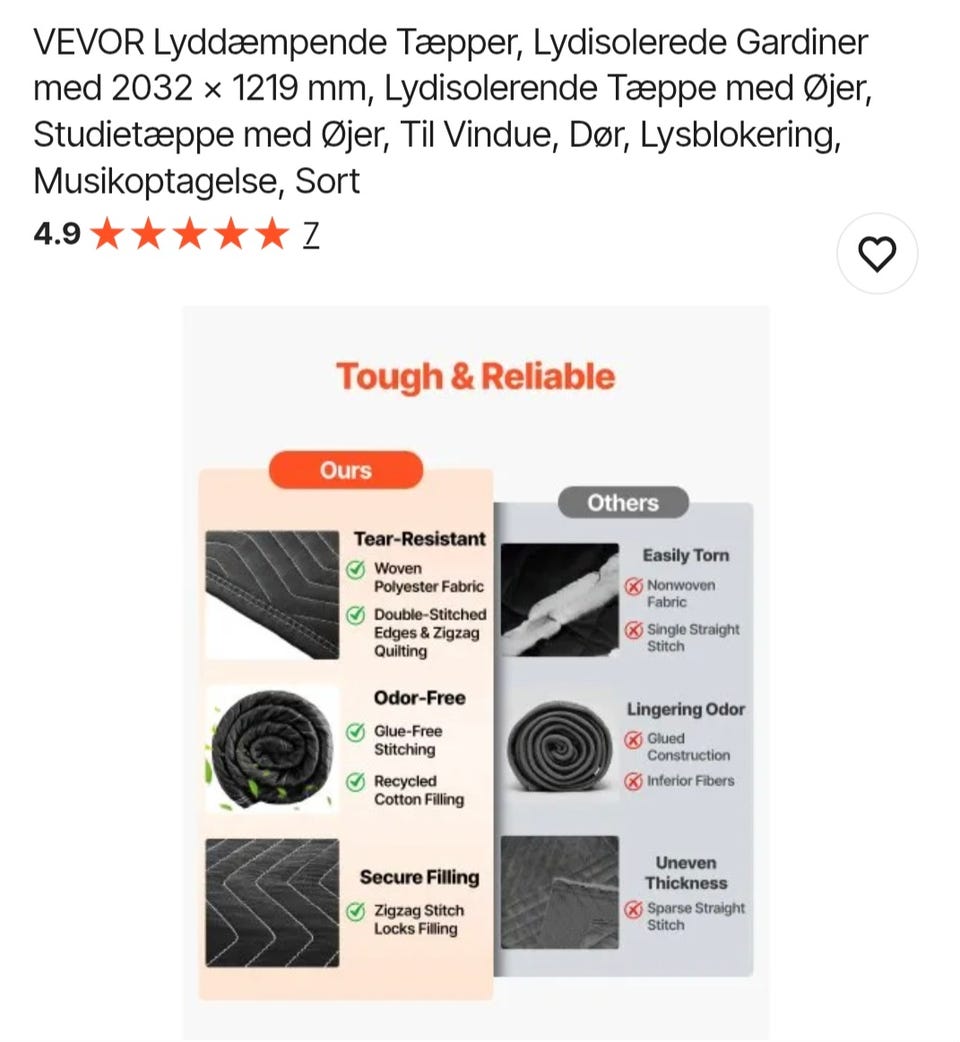The height and width of the screenshot is (1042, 960).
Task: Toggle the checkmark next to Recycled Cotton Filling
Action: tap(356, 781)
